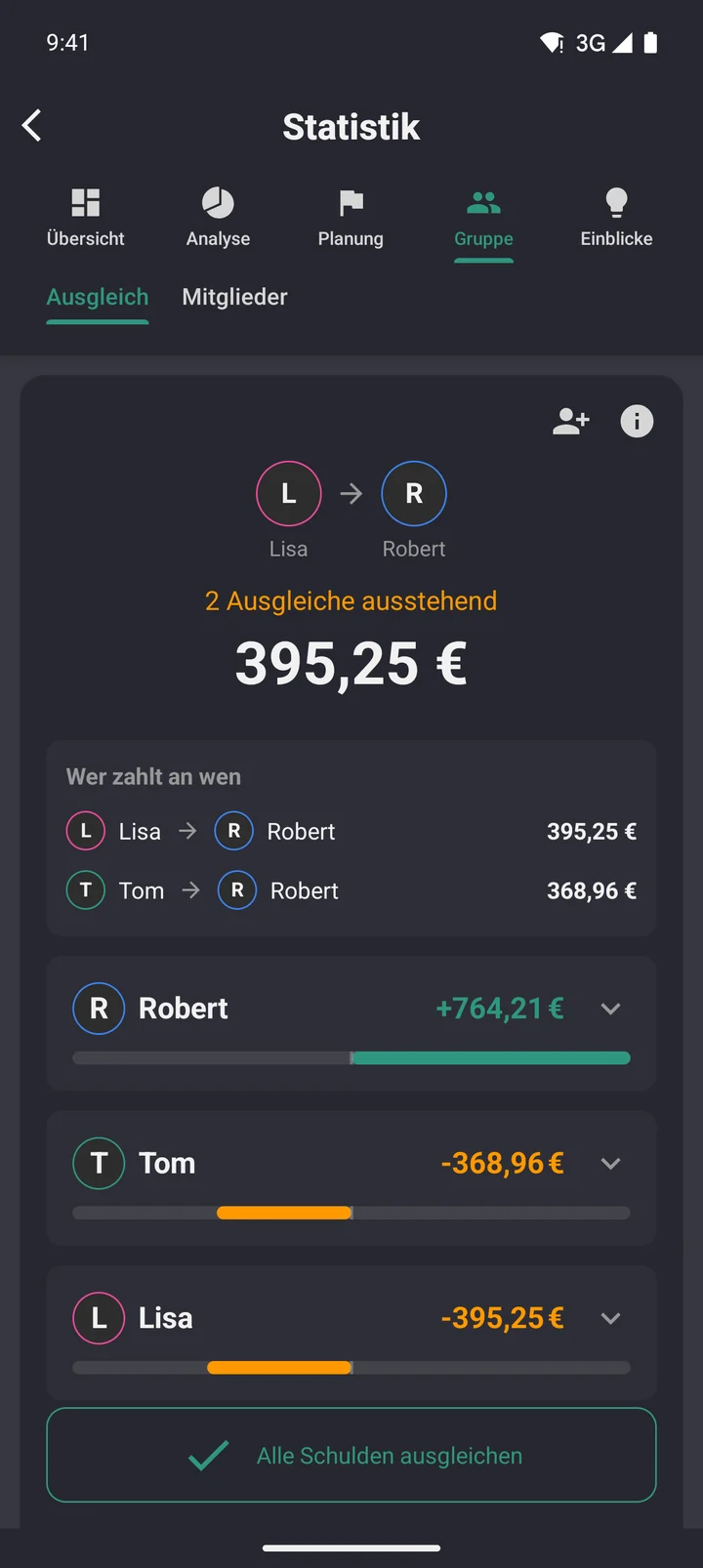This screenshot has height=1568, width=703.
Task: Tap Alle Schulden ausgleichen button
Action: click(x=351, y=1455)
